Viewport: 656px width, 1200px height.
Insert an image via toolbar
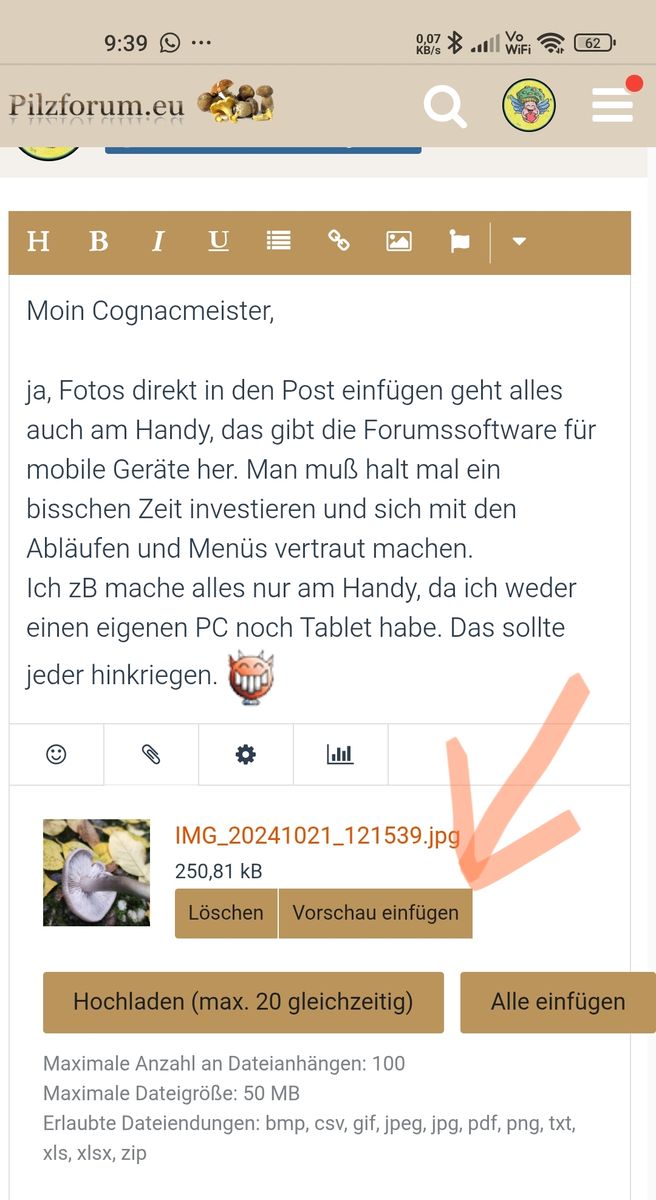(399, 241)
